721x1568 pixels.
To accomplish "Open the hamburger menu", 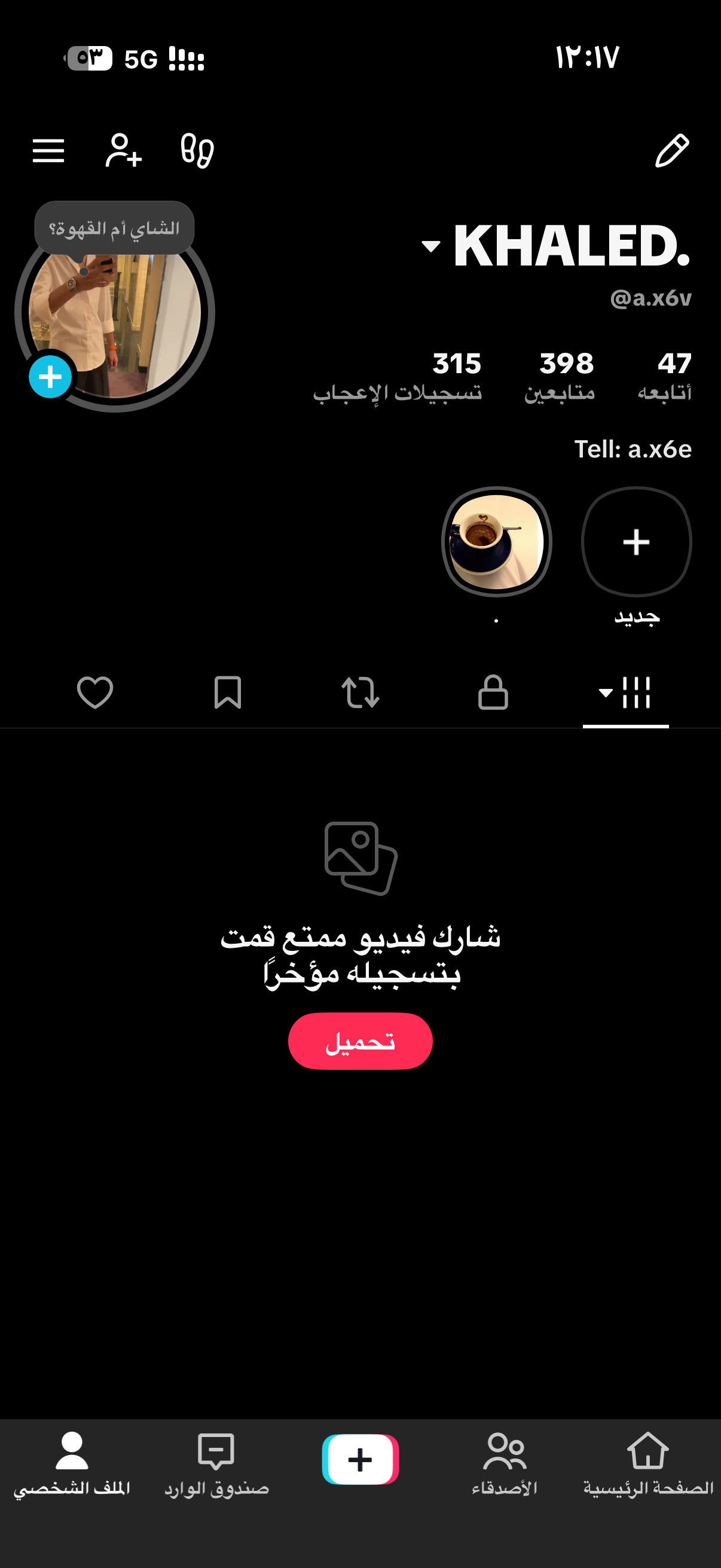I will click(x=48, y=150).
